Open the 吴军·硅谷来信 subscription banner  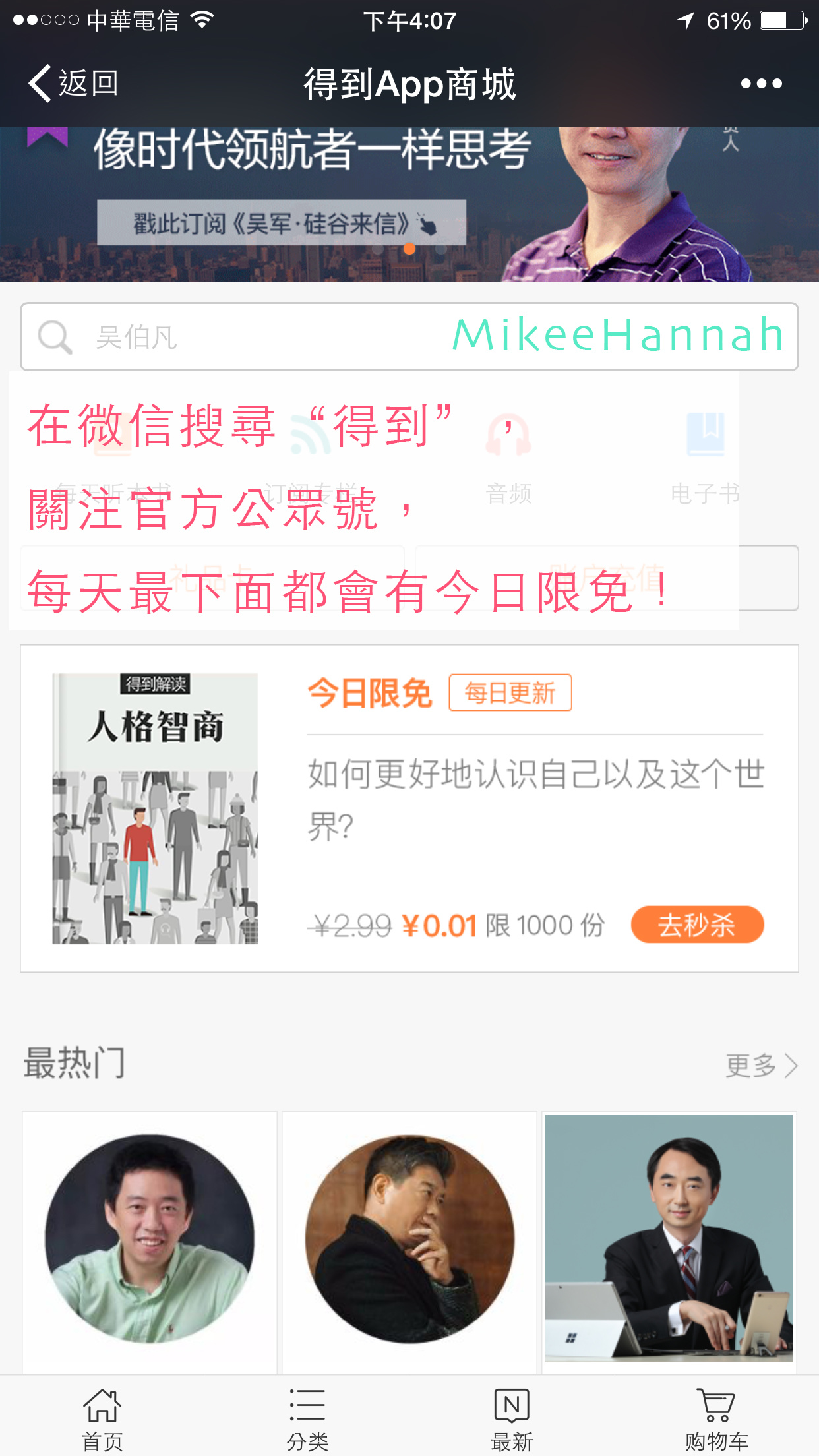coord(409,204)
